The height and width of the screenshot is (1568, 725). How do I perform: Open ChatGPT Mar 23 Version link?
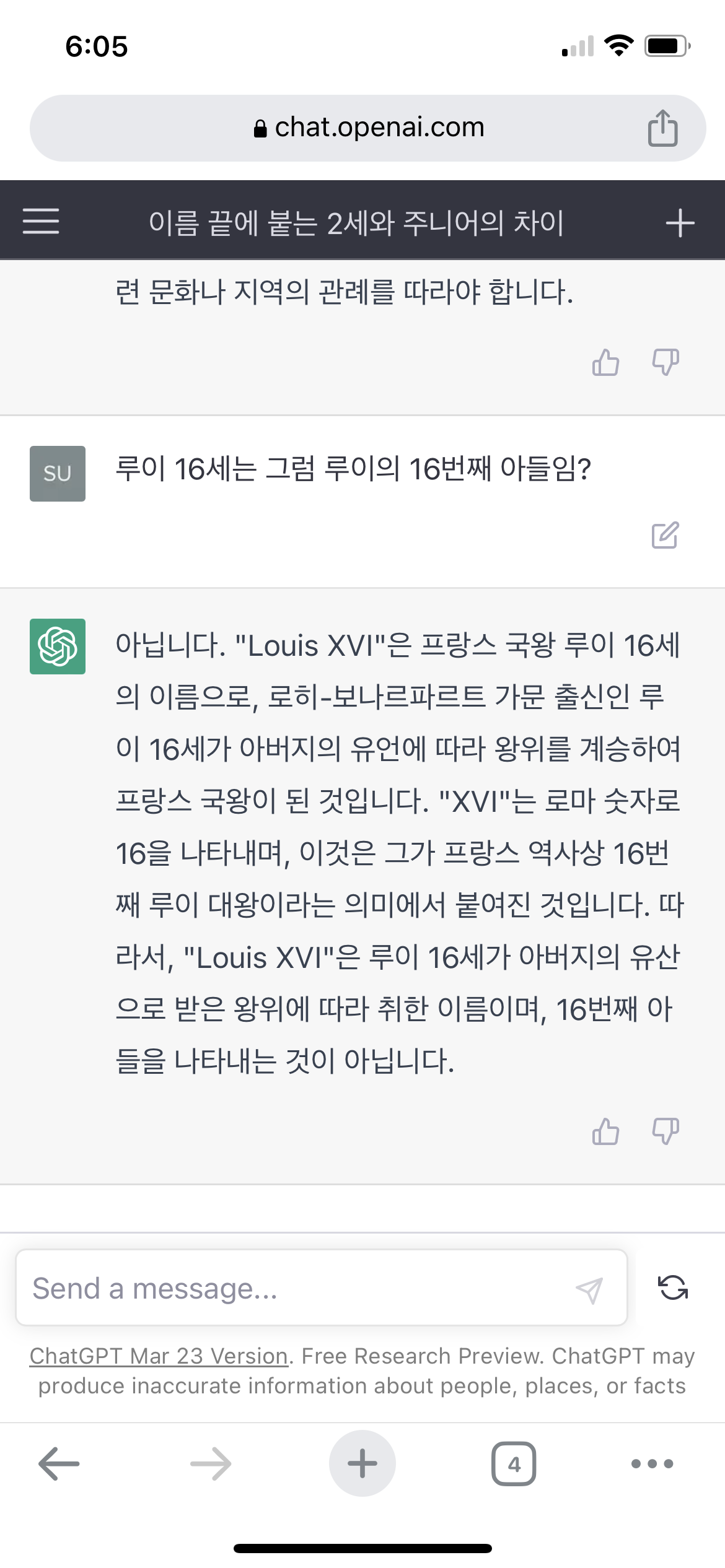pos(159,1356)
